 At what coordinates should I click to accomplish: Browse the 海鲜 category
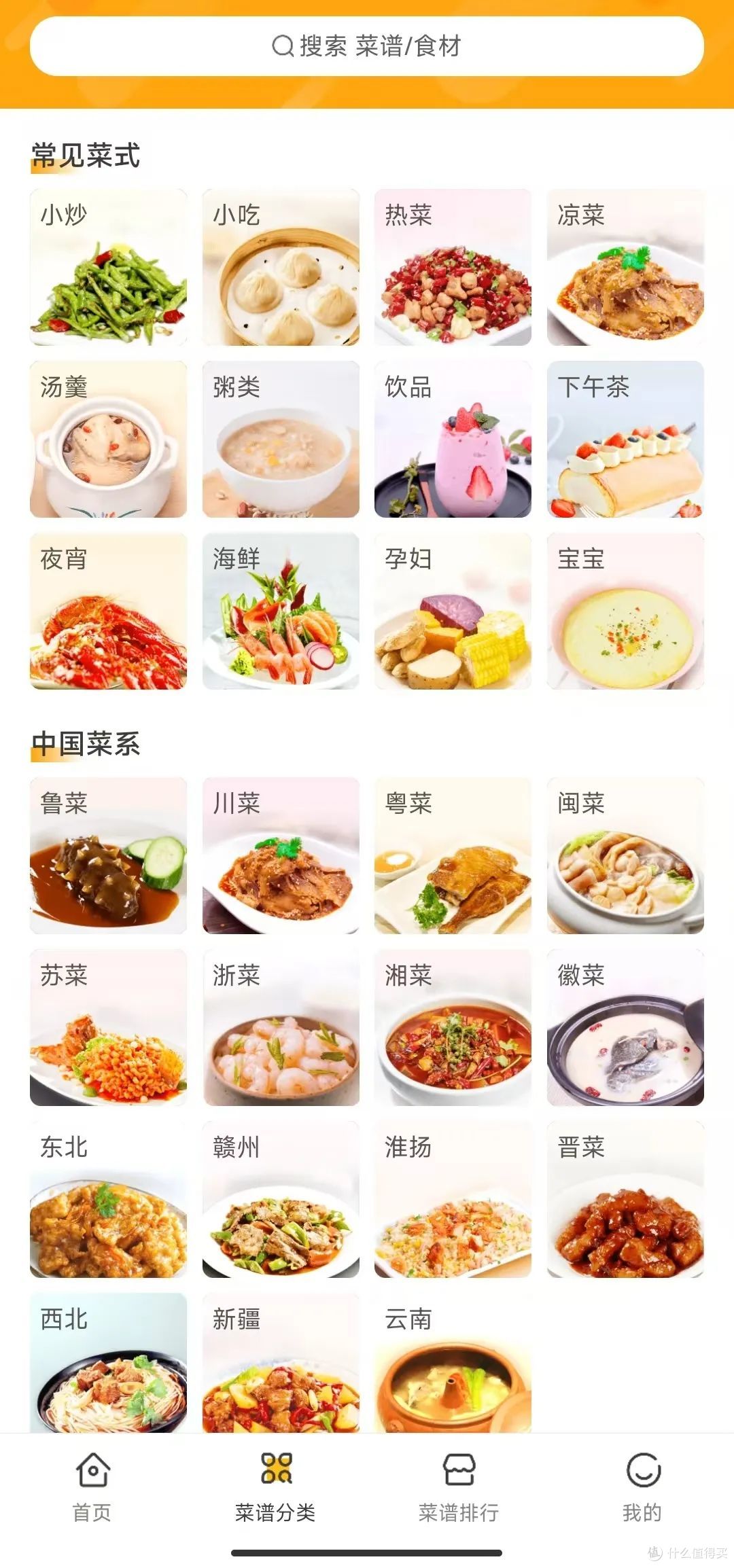281,611
